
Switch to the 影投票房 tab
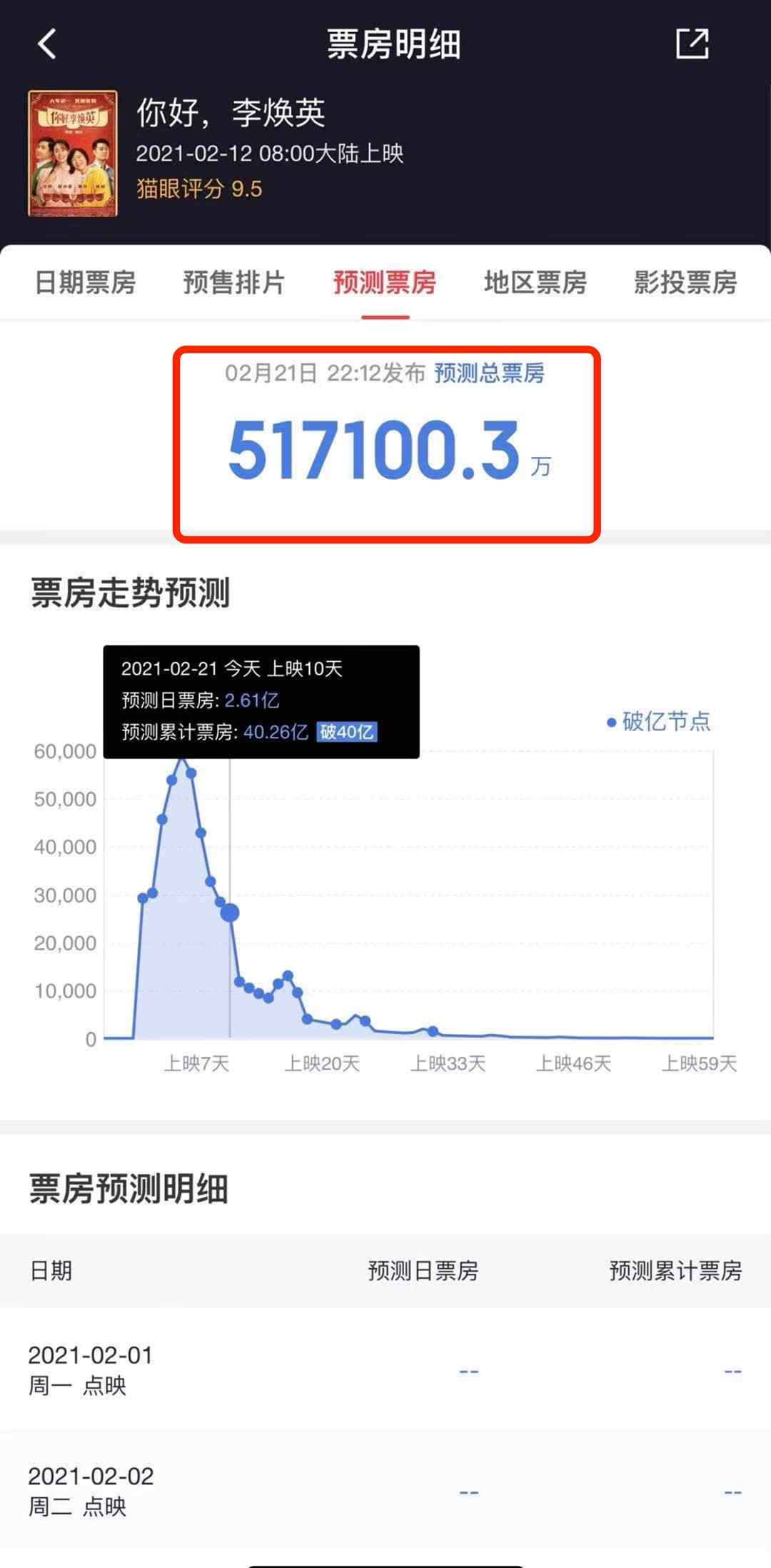click(x=685, y=283)
